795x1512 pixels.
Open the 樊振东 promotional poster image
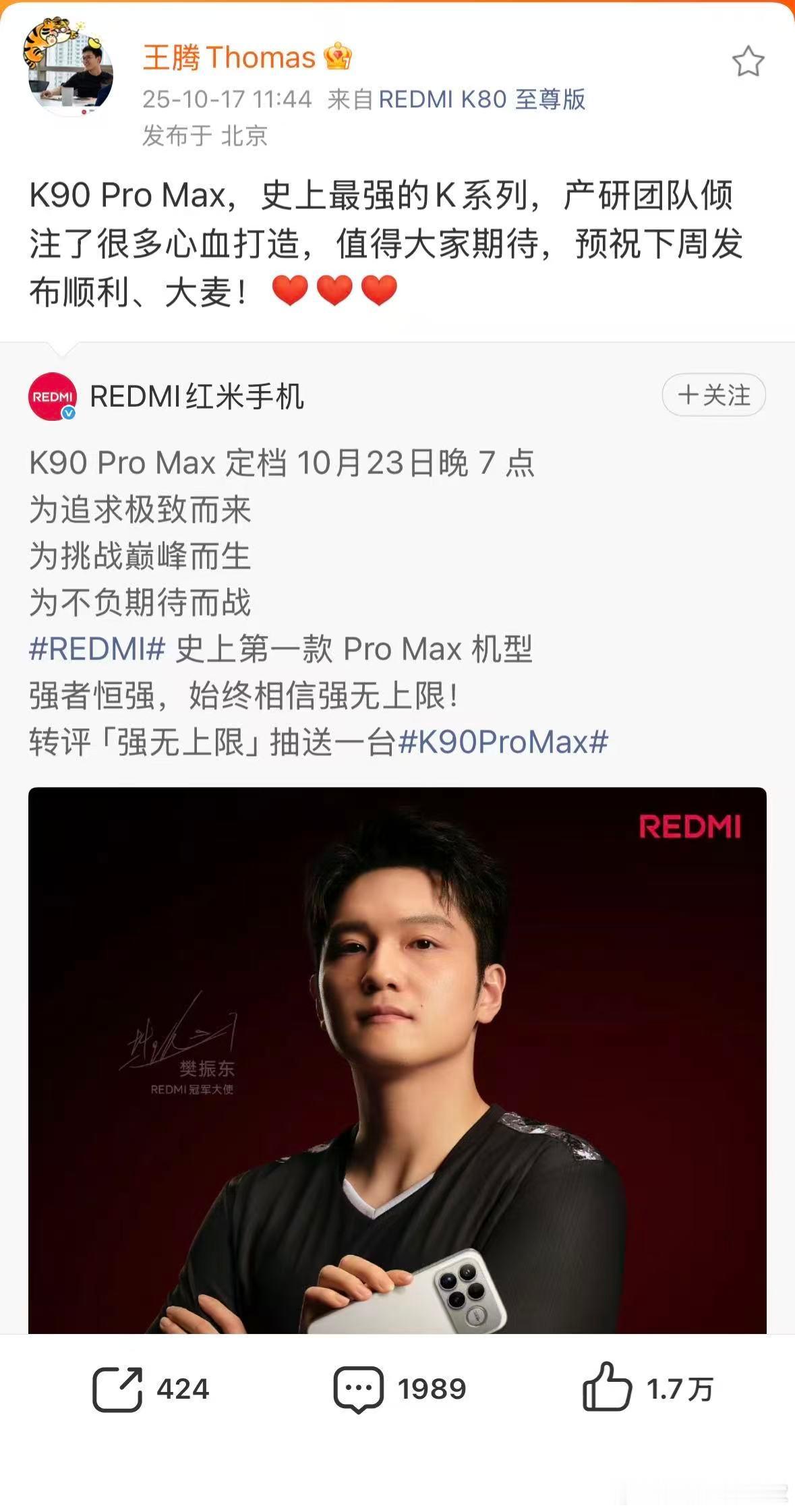[398, 1052]
